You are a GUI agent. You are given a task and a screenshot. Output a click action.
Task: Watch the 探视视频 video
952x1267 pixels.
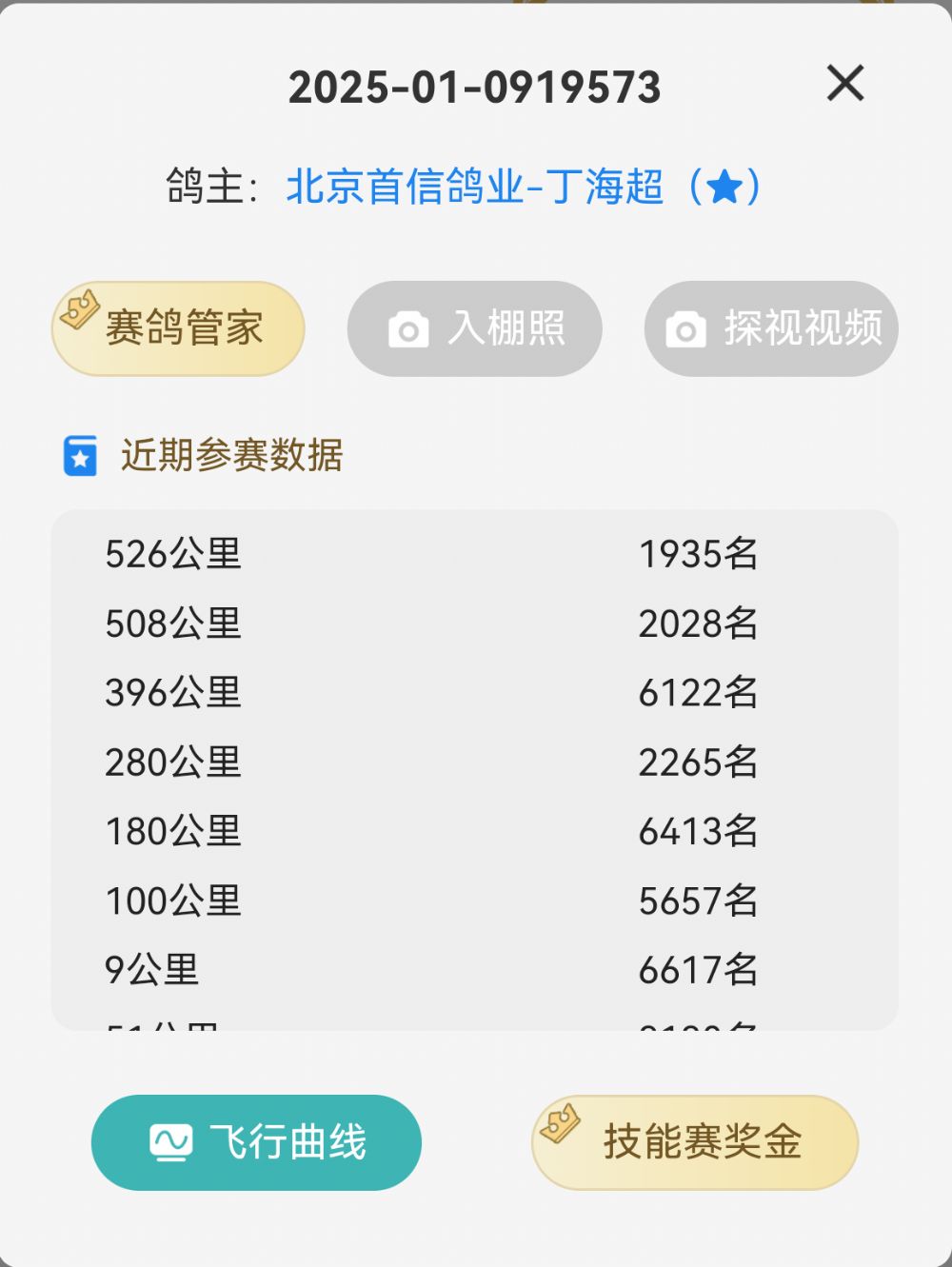(x=771, y=328)
